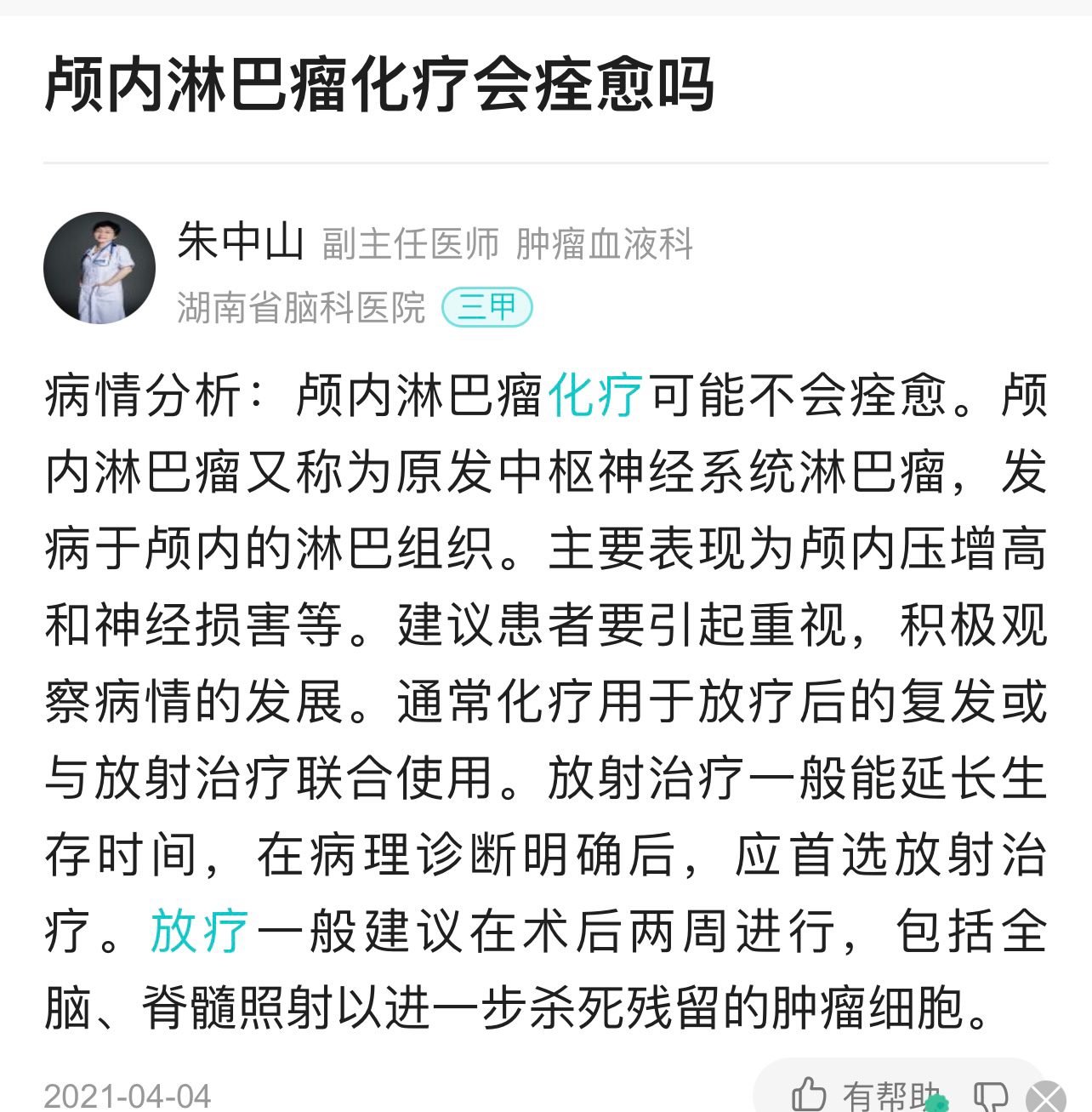Tap the thumbs-down icon
Image resolution: width=1092 pixels, height=1112 pixels.
click(x=991, y=1097)
